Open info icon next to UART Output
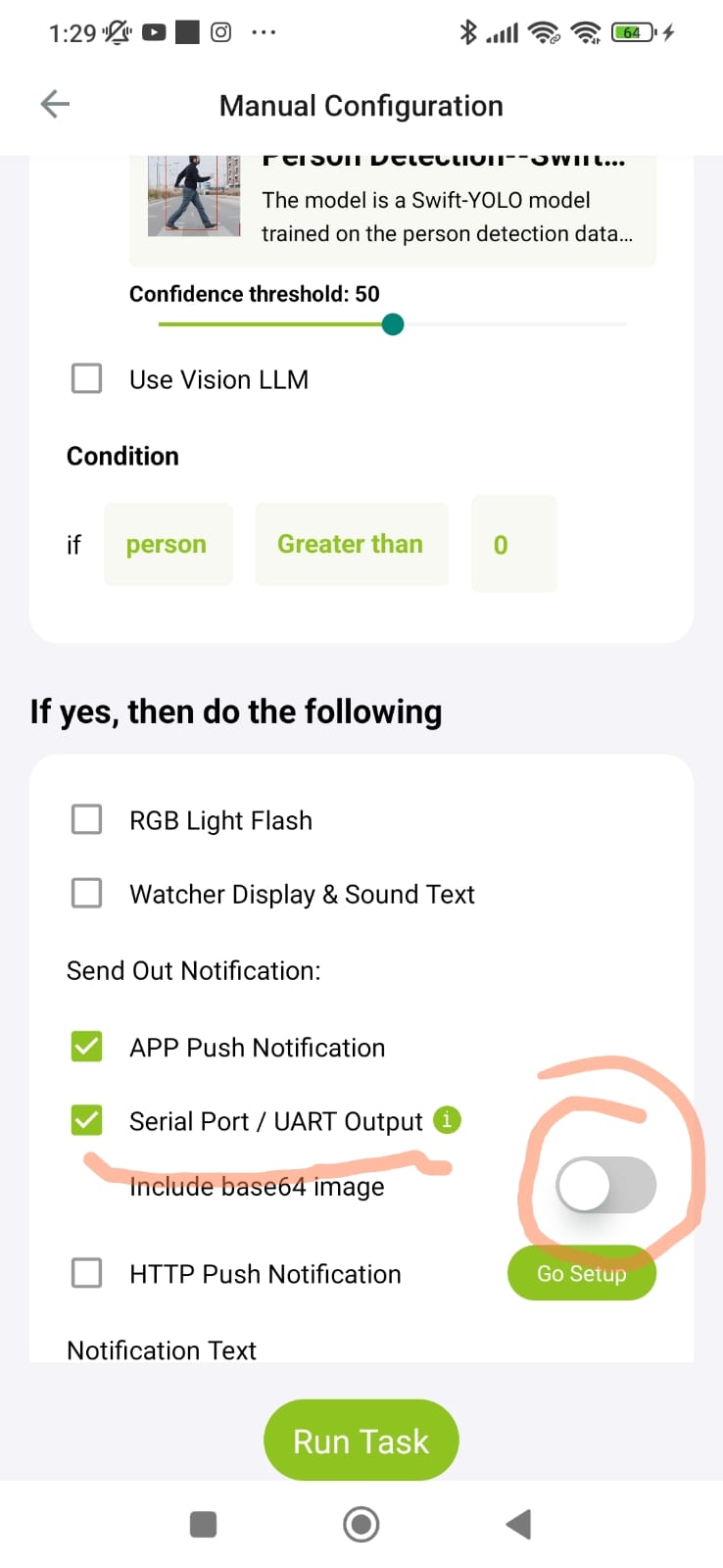723x1568 pixels. (x=447, y=1119)
